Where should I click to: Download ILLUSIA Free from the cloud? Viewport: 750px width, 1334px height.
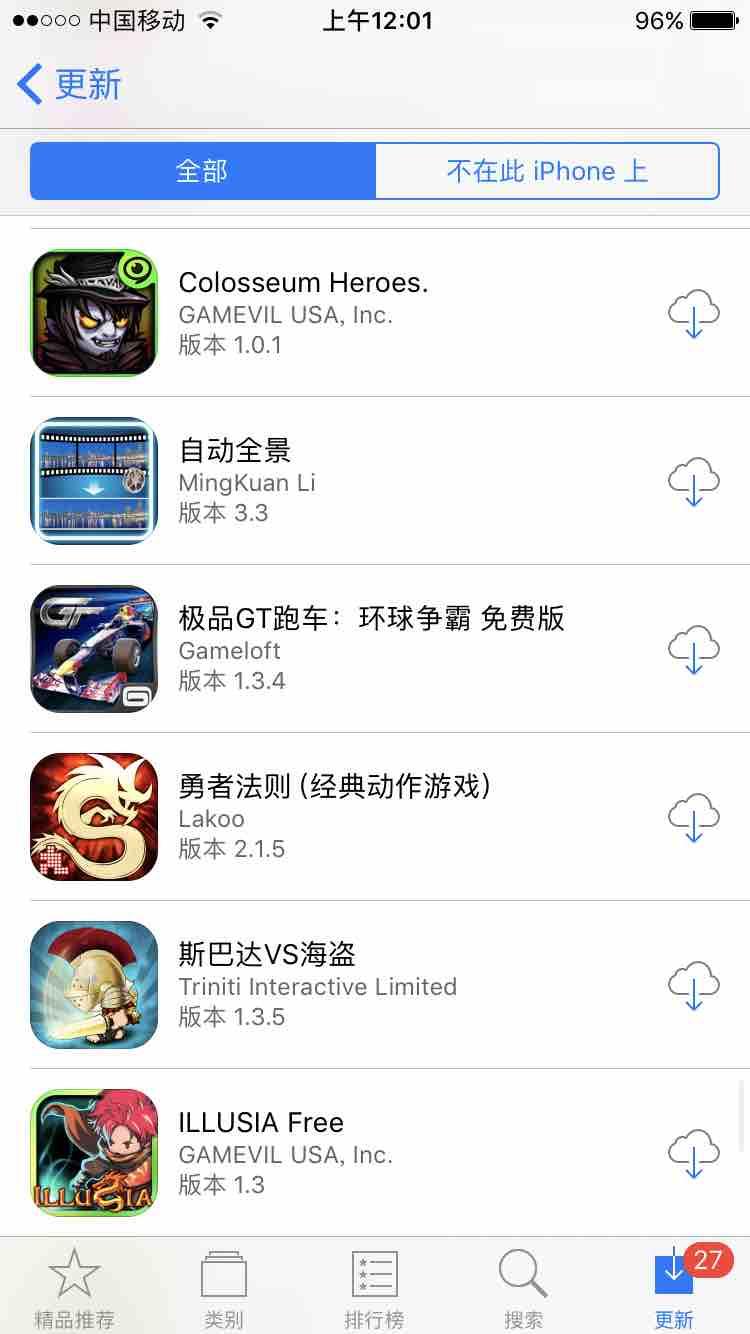[693, 1154]
